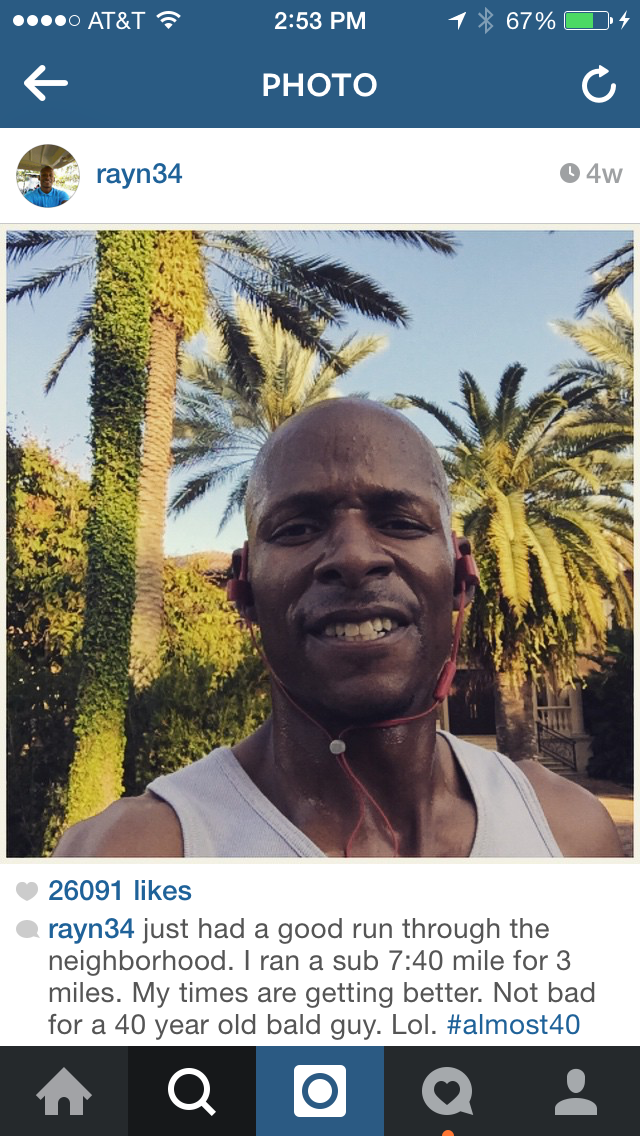Switch to the Activity tab
Image resolution: width=640 pixels, height=1136 pixels.
pyautogui.click(x=447, y=1091)
